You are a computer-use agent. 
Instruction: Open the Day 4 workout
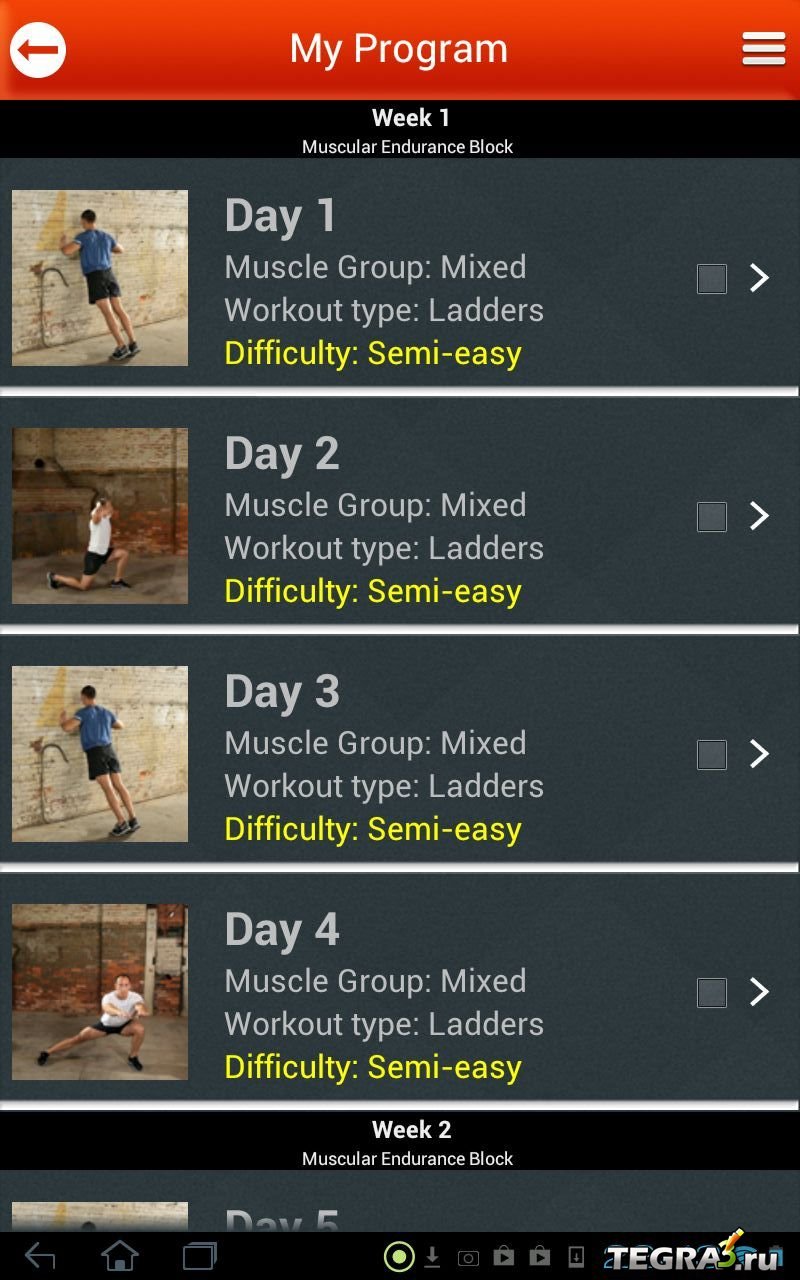(x=760, y=992)
